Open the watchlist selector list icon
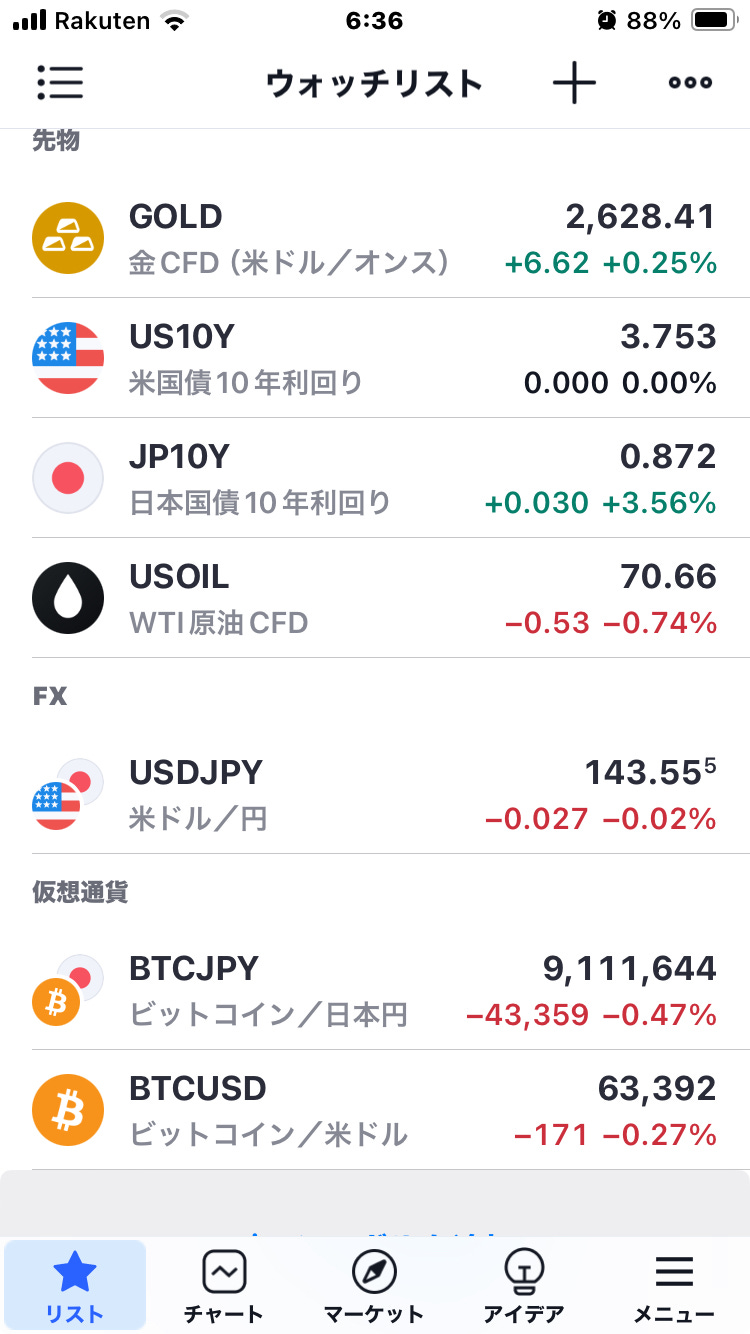Image resolution: width=750 pixels, height=1334 pixels. 60,83
